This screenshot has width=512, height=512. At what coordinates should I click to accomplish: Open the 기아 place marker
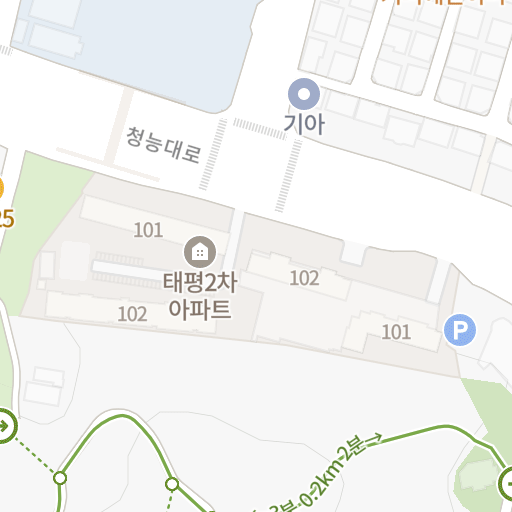[304, 94]
